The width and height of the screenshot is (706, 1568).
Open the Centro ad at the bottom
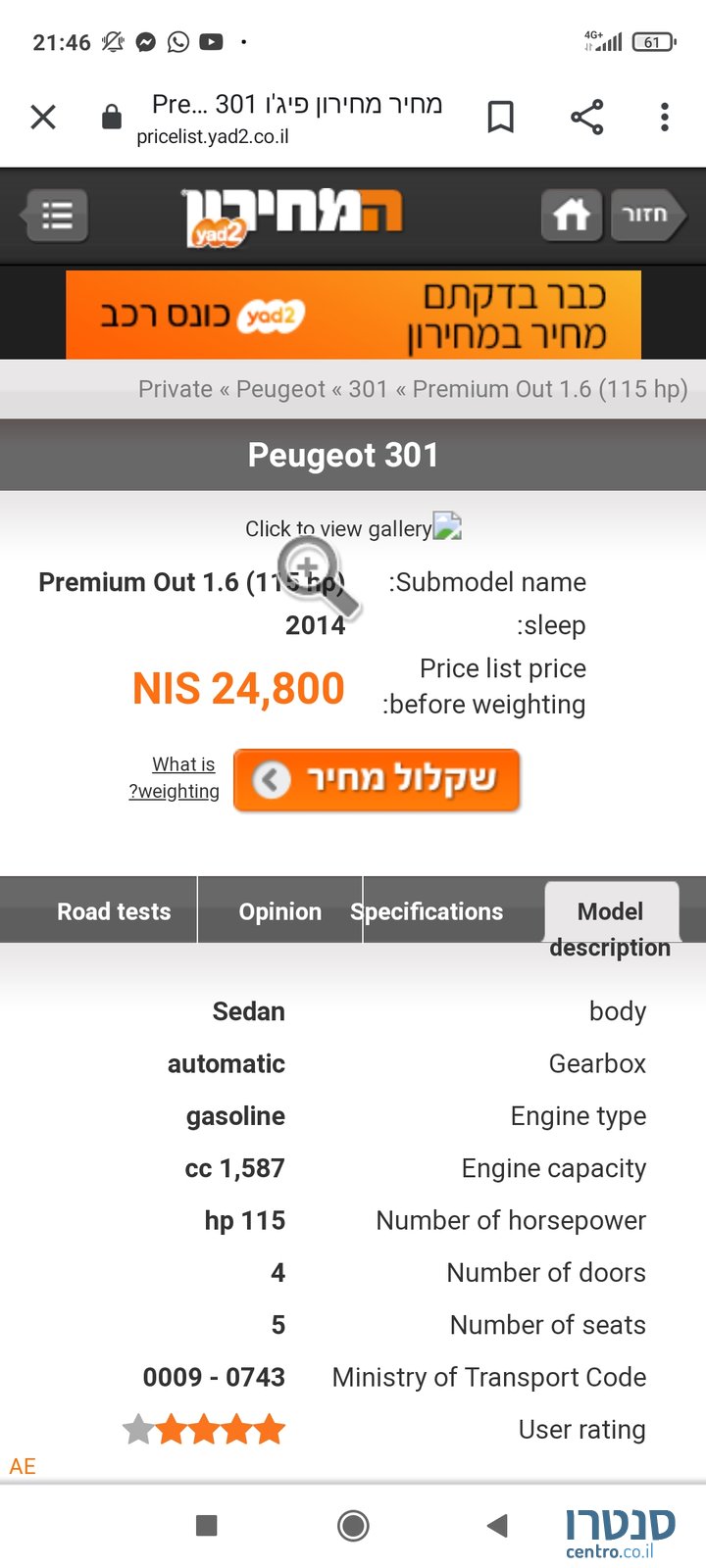(620, 1531)
